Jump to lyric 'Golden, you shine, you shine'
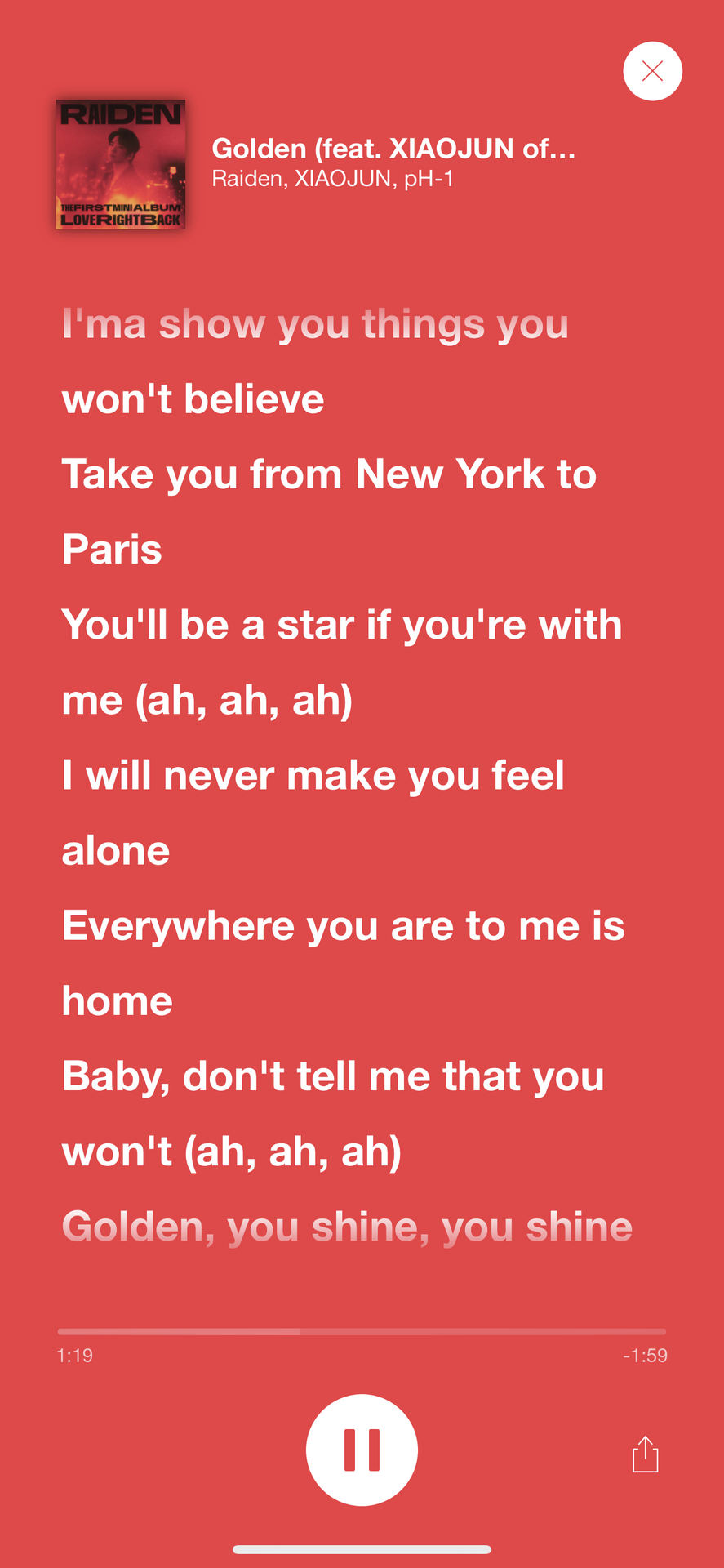This screenshot has width=724, height=1568. 347,1227
